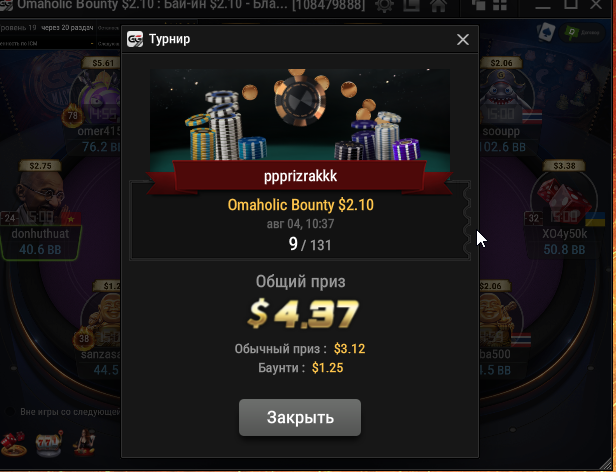Open the settings gear

click(383, 5)
